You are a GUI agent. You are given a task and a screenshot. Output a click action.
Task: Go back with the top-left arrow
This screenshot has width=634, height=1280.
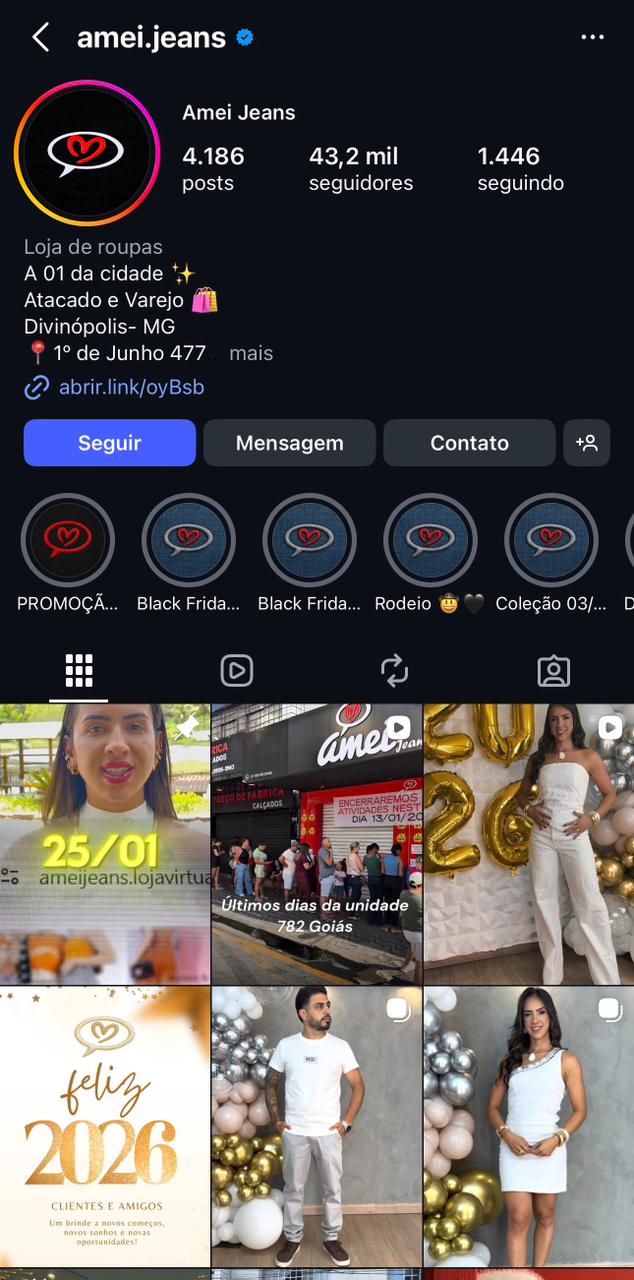point(40,38)
